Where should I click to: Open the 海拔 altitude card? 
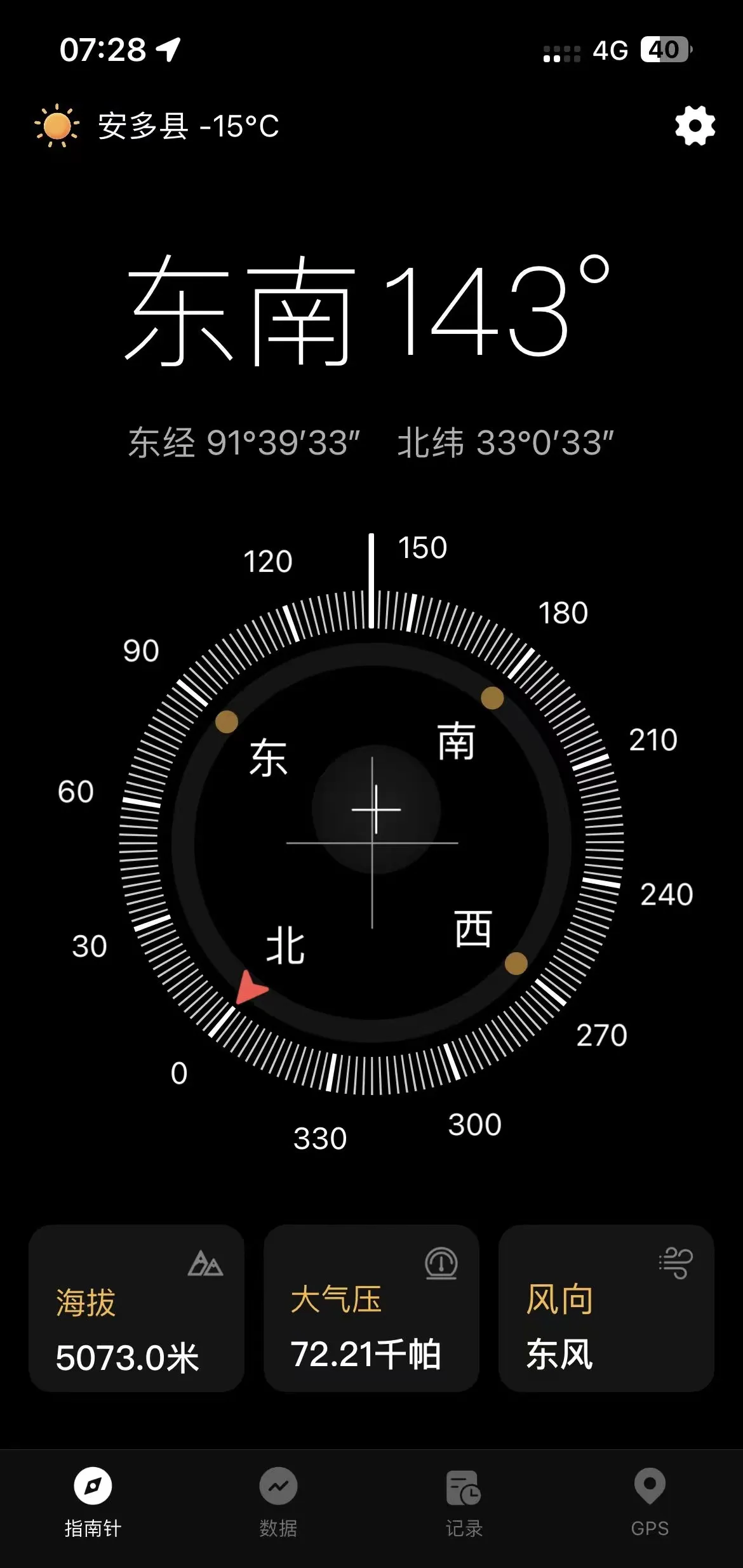coord(137,1309)
